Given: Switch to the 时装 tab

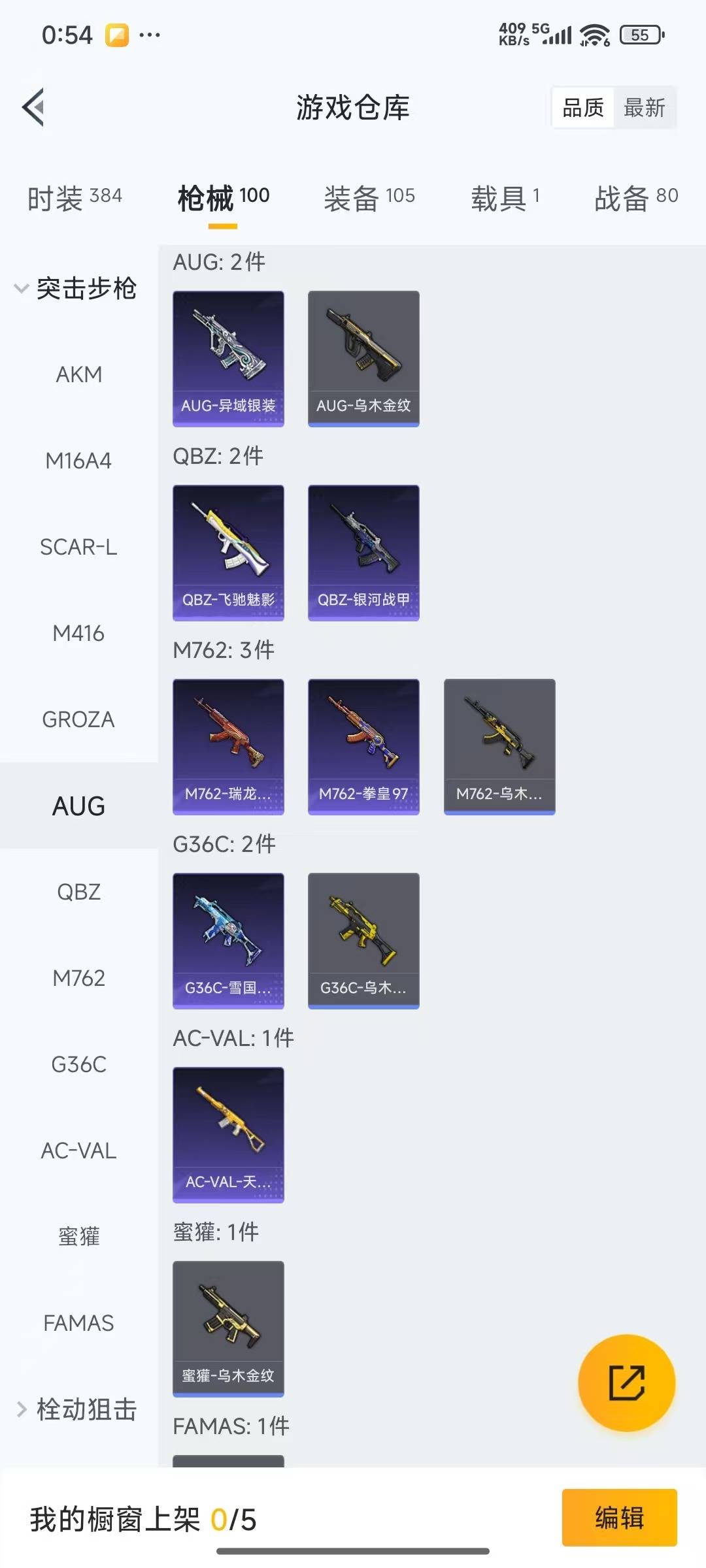Looking at the screenshot, I should [75, 198].
